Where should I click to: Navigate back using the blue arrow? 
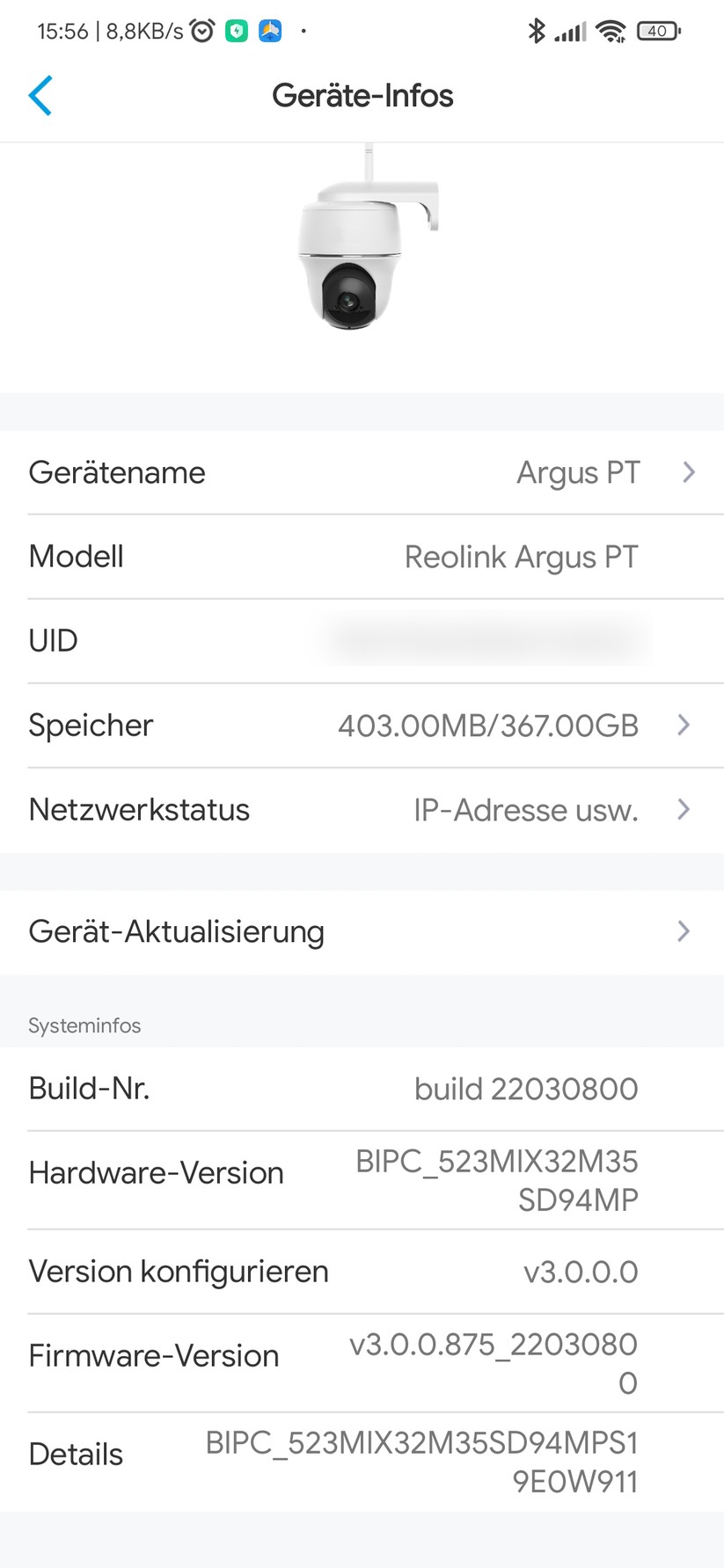(40, 96)
